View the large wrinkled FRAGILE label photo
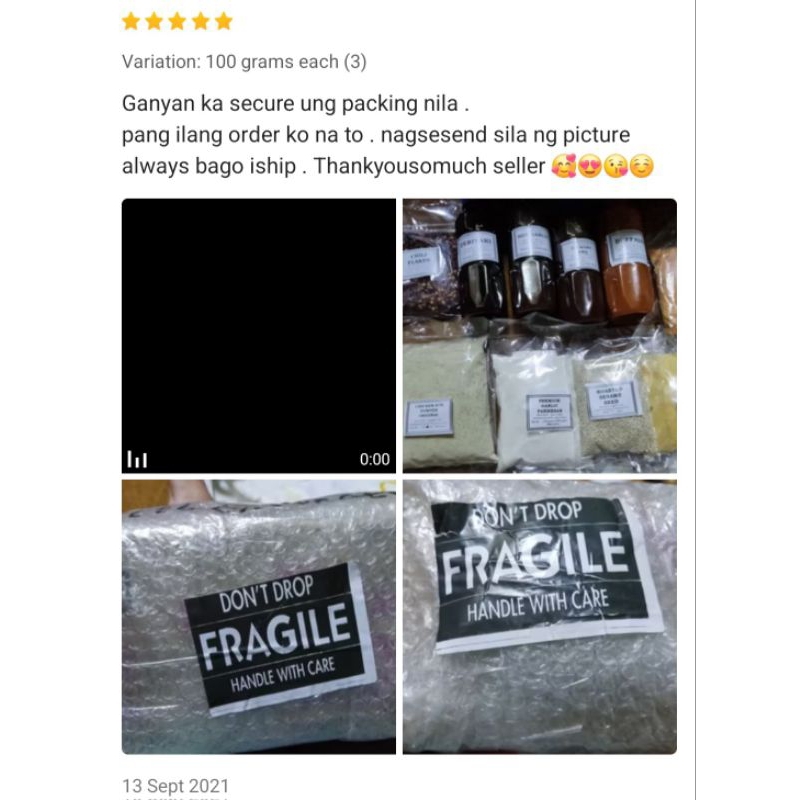This screenshot has width=800, height=800. point(540,617)
